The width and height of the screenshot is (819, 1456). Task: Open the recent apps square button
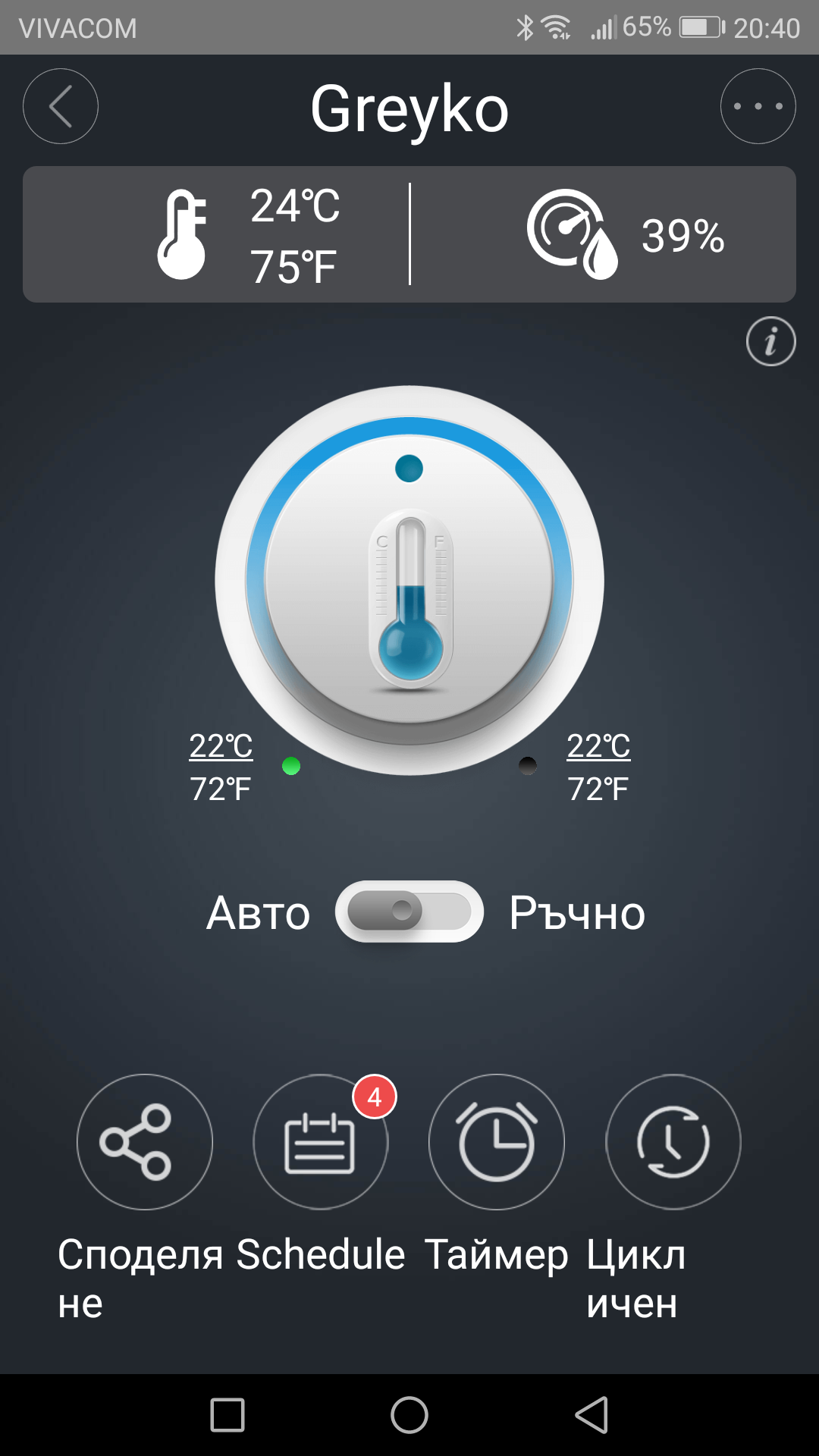pos(227,1415)
